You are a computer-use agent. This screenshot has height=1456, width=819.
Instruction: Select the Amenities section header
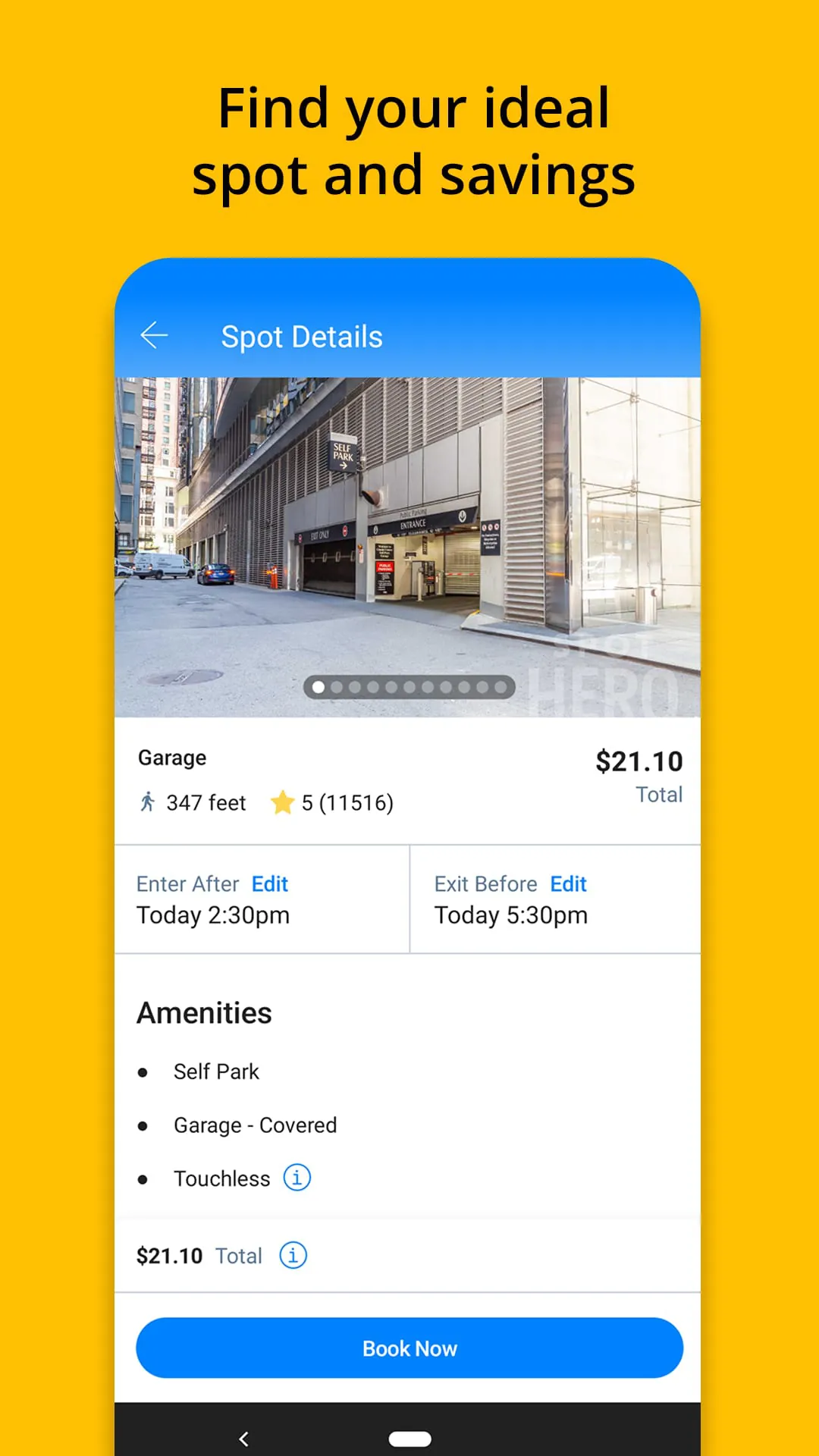tap(204, 1012)
